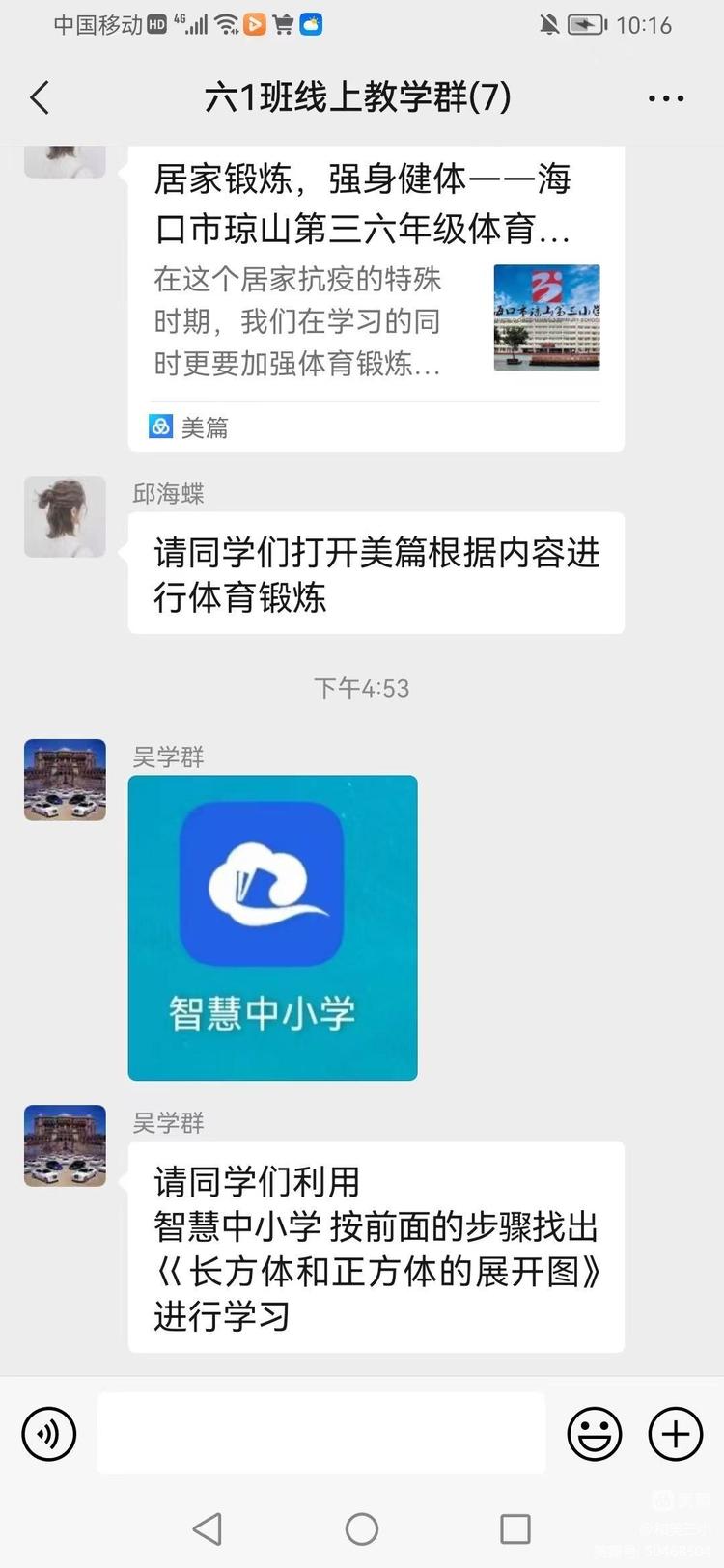Switch to voice message input
Viewport: 724px width, 1568px height.
click(49, 1434)
